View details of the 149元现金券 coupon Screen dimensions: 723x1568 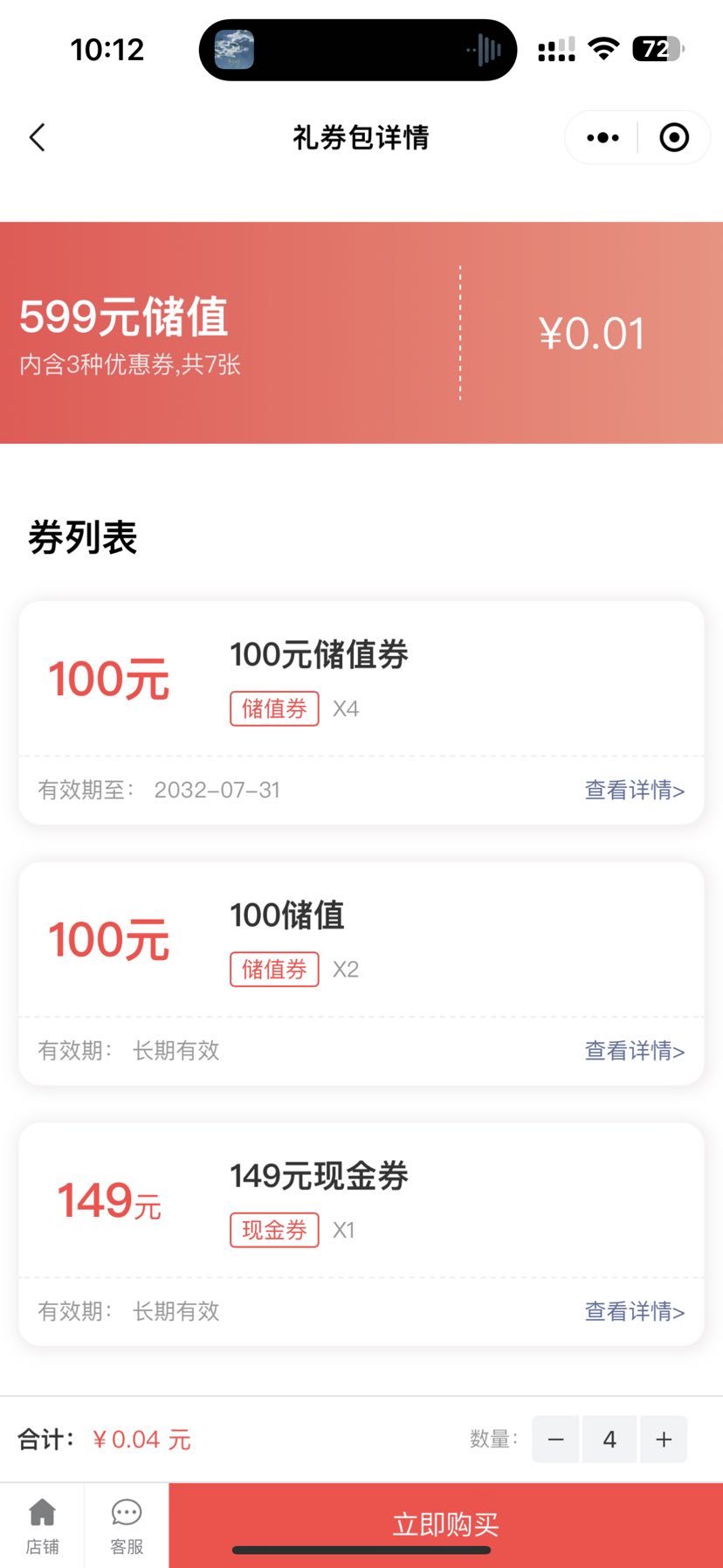tap(634, 1311)
